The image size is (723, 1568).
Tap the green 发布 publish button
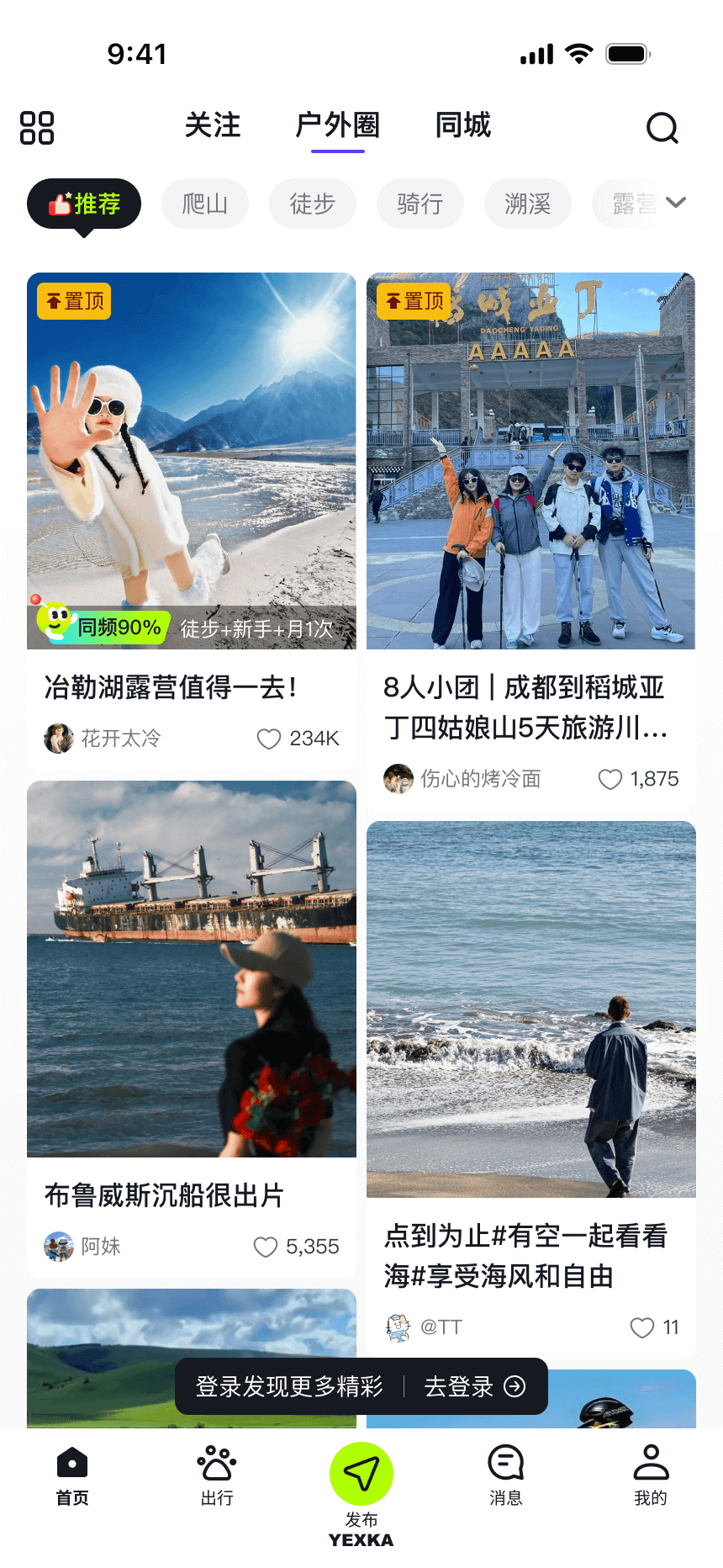[361, 1474]
